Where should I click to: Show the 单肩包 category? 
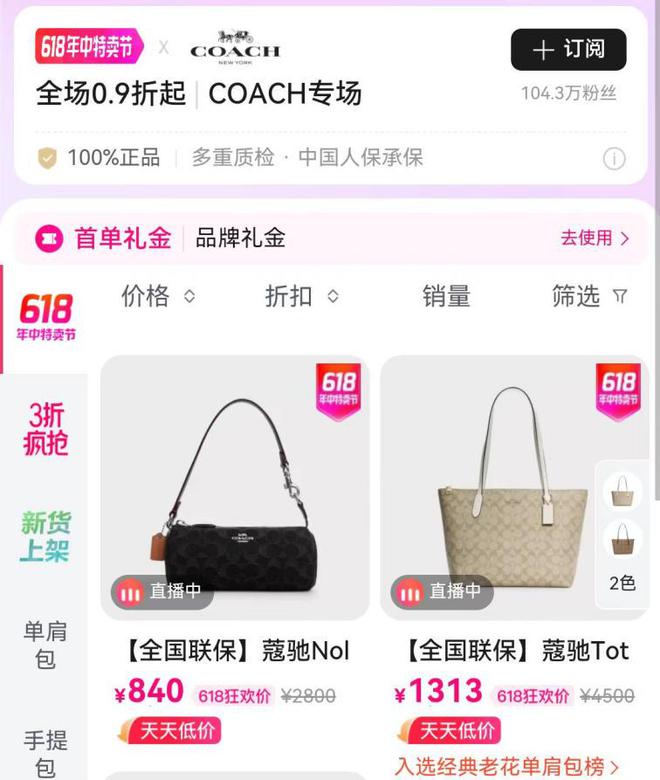[x=46, y=645]
